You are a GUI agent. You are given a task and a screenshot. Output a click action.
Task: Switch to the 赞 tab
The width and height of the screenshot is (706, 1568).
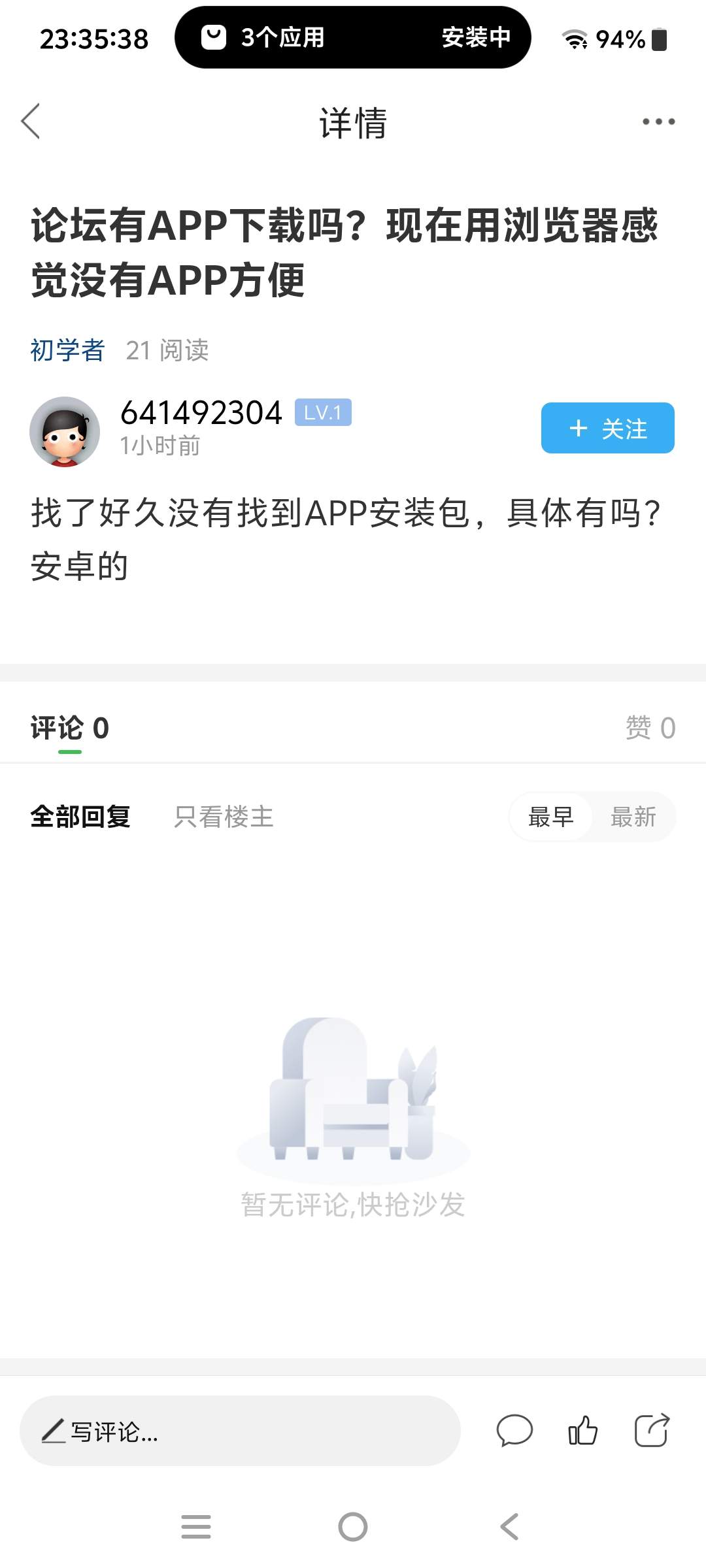(x=650, y=728)
